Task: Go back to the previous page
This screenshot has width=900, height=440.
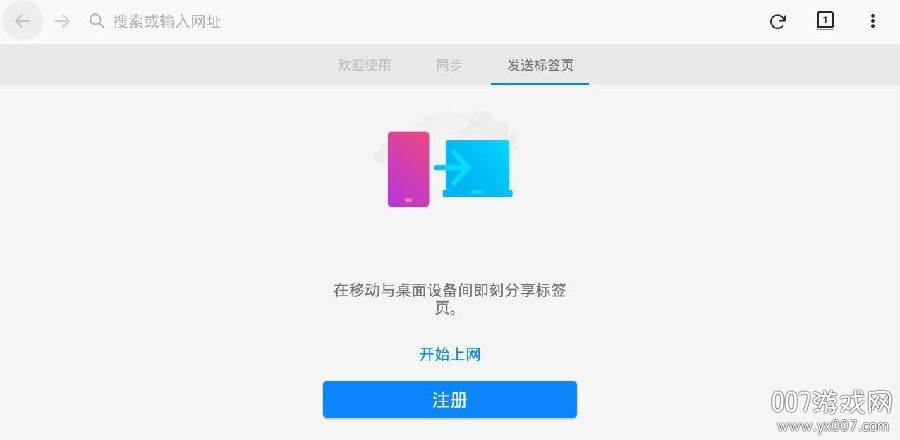Action: click(22, 21)
